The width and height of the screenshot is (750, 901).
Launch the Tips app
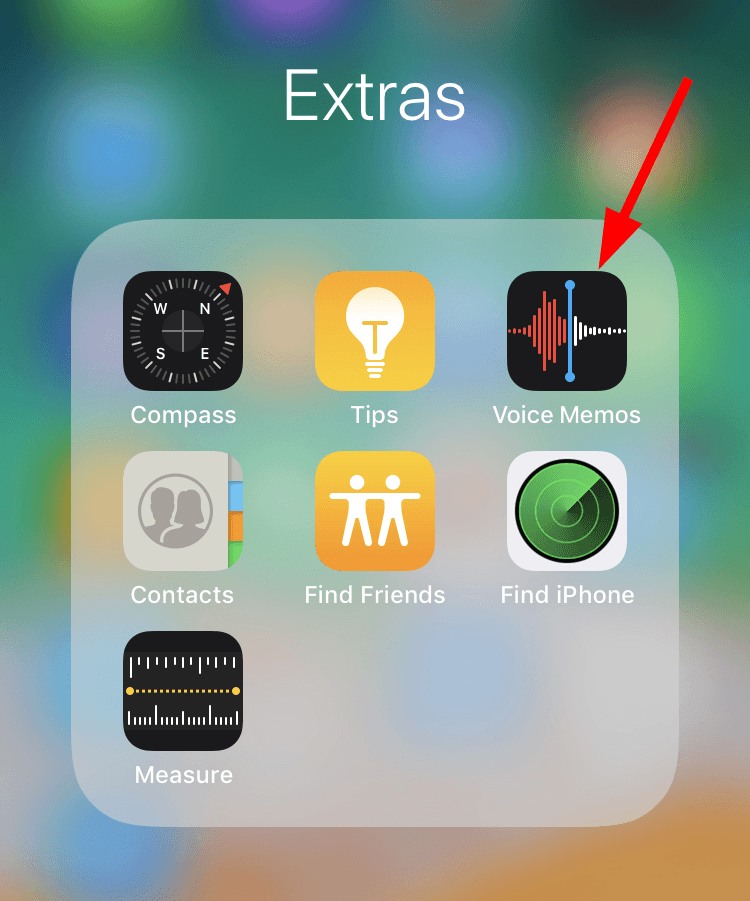[x=375, y=331]
